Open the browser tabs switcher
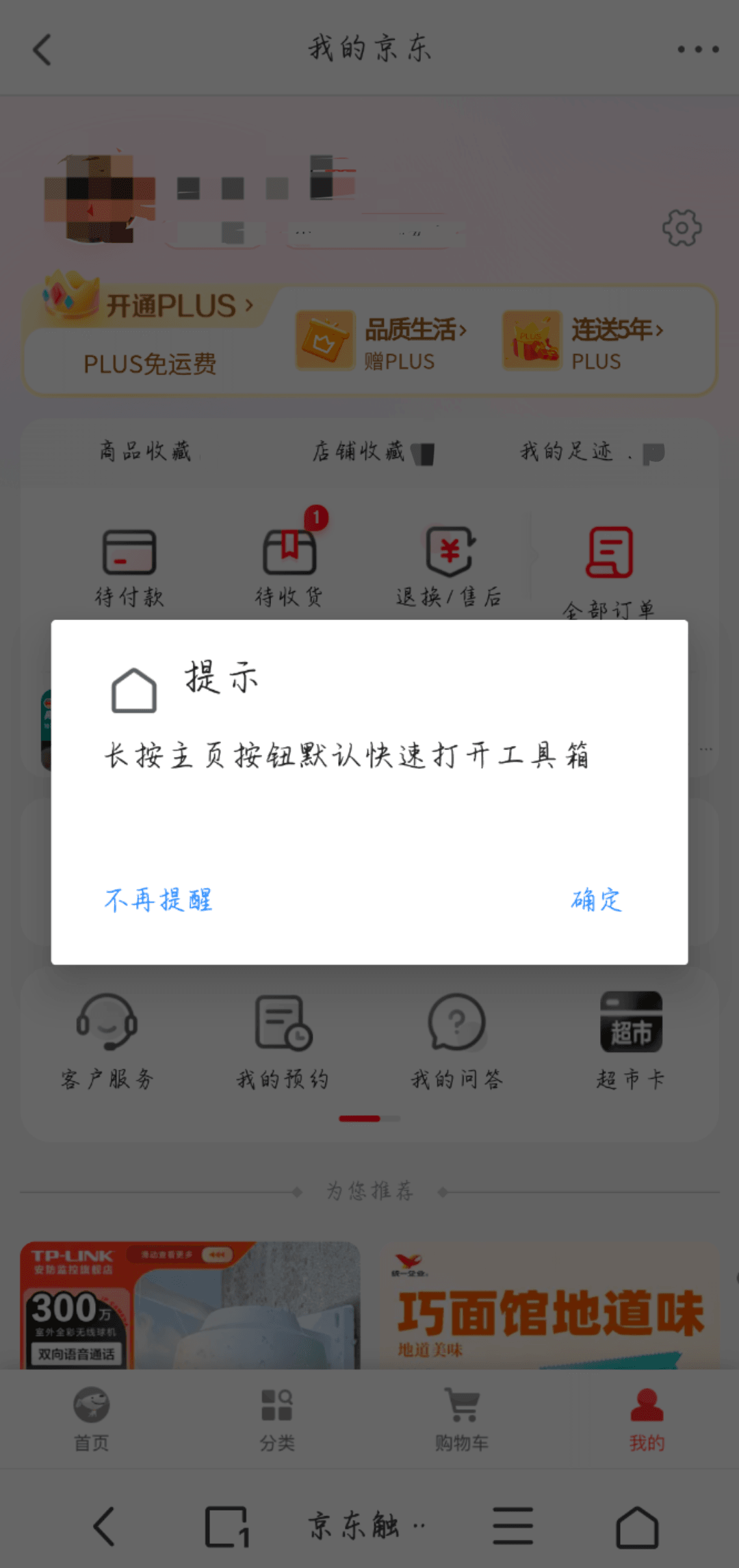Viewport: 739px width, 1568px height. click(x=226, y=1526)
